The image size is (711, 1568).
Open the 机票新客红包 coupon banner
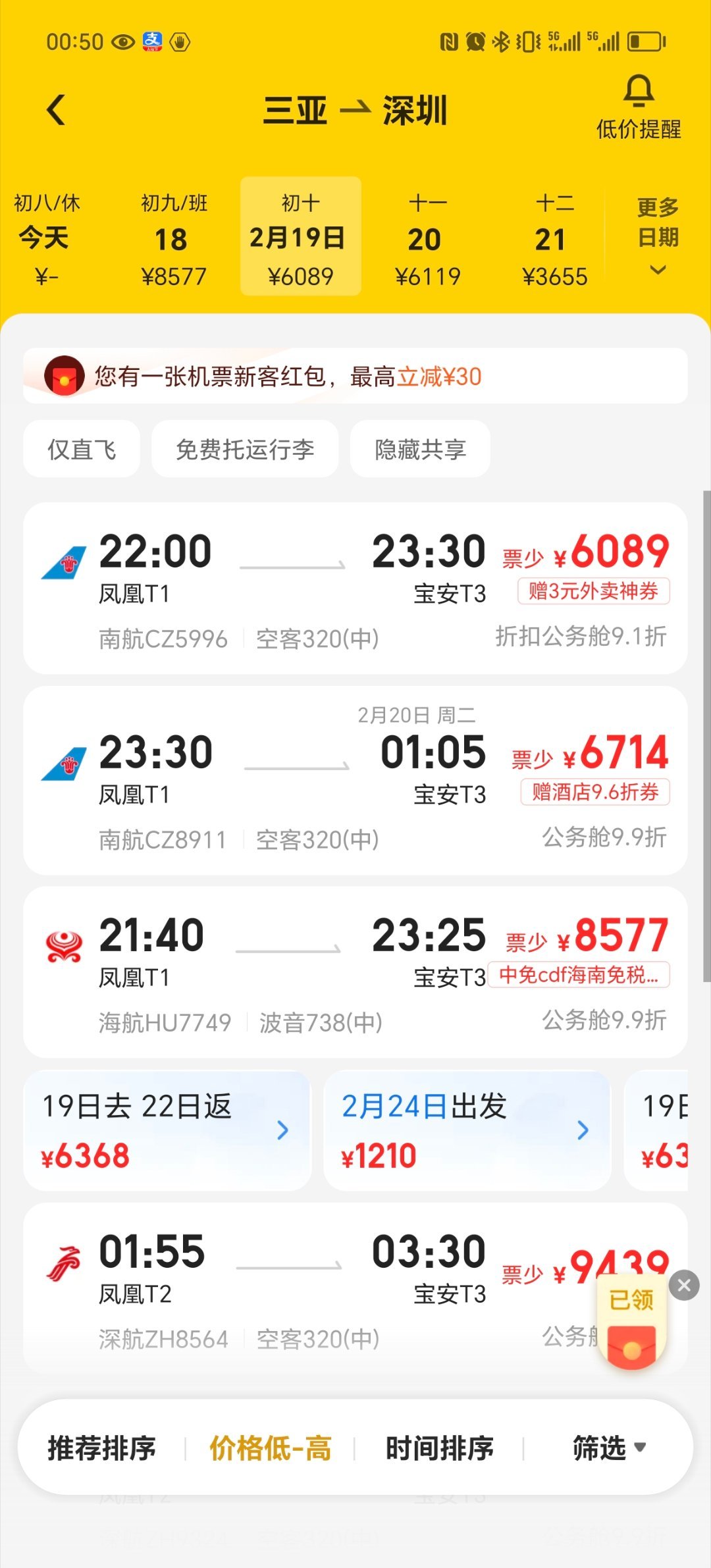tap(355, 376)
